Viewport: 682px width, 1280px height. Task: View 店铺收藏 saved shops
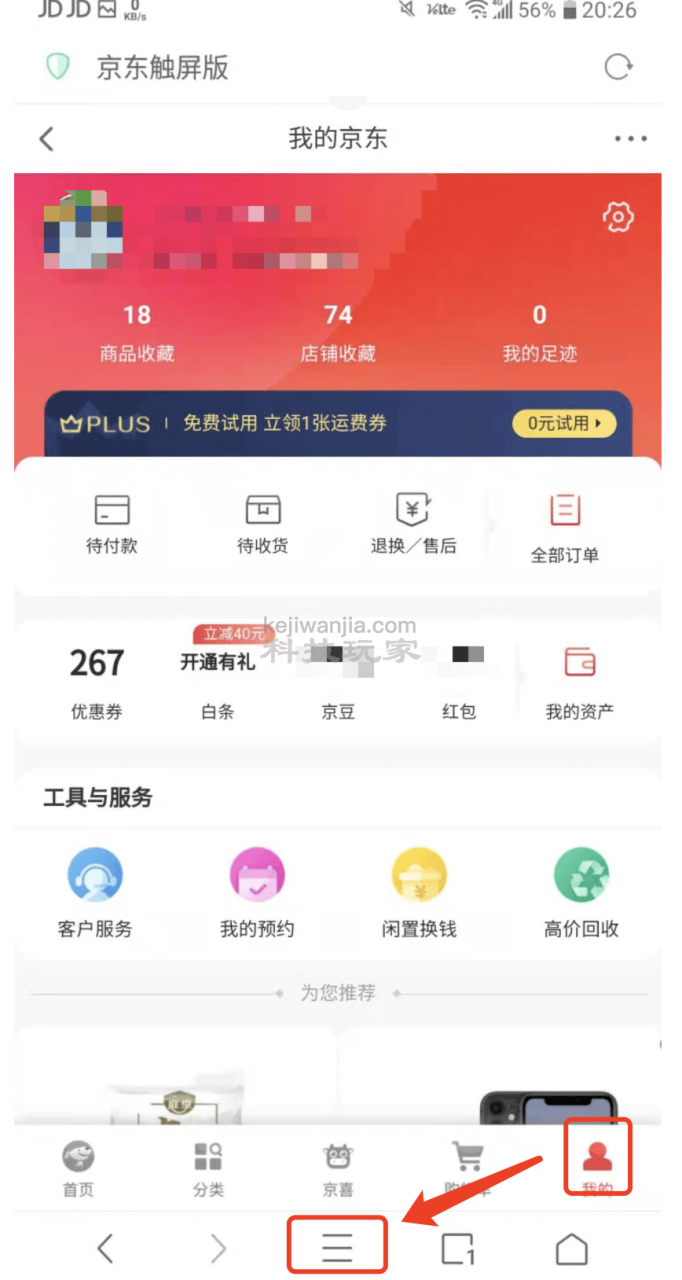click(x=338, y=334)
